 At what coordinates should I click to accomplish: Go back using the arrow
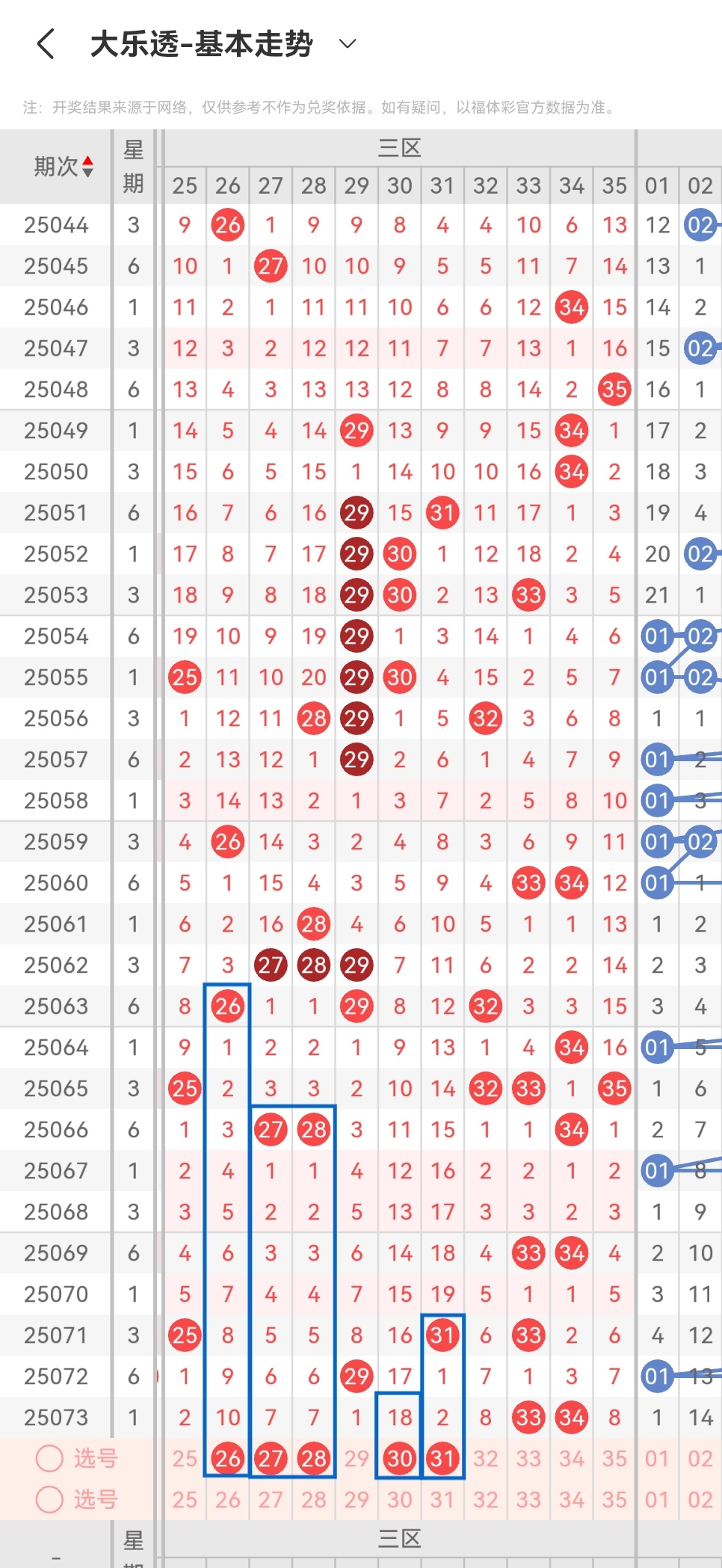pos(46,44)
